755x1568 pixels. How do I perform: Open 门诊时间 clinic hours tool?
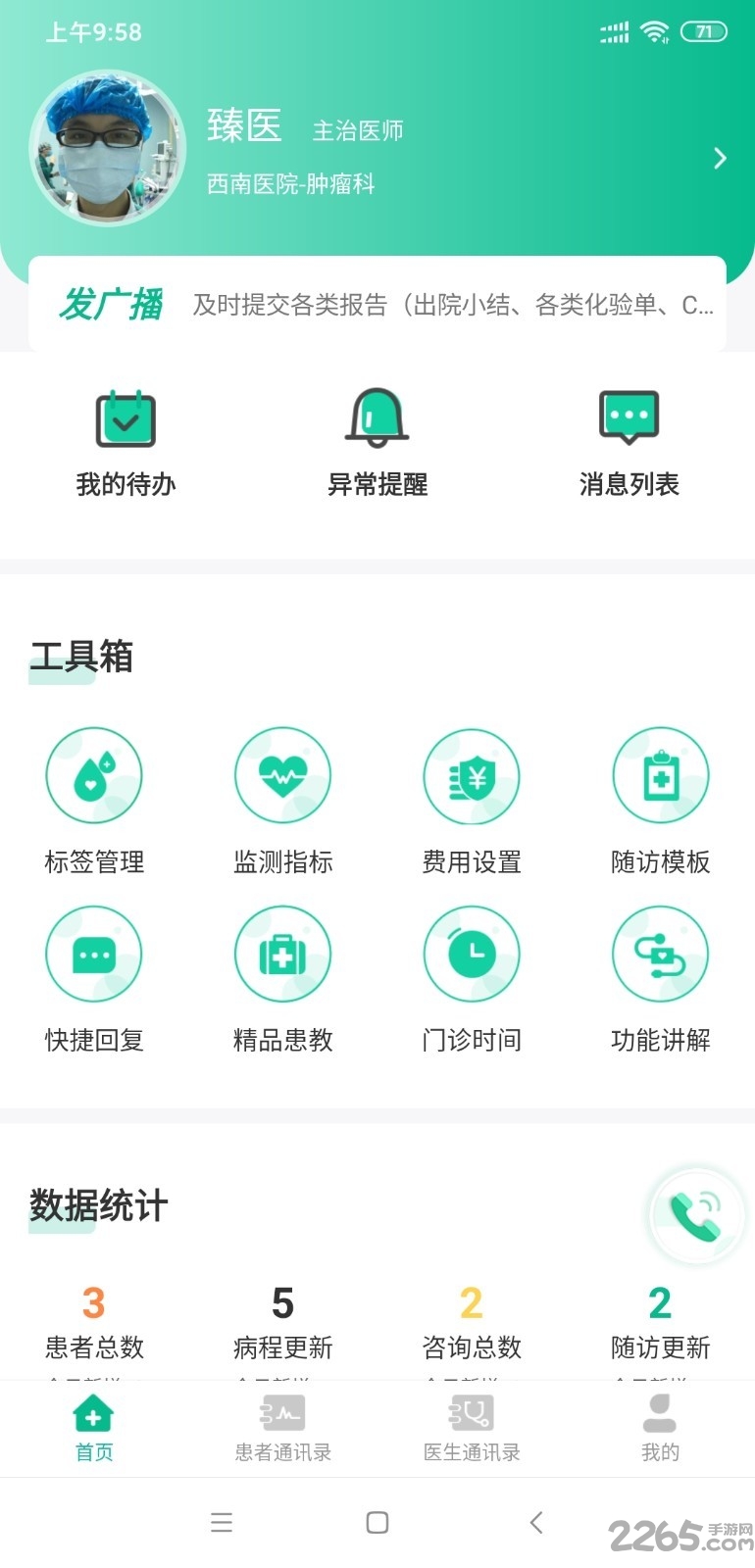tap(472, 954)
